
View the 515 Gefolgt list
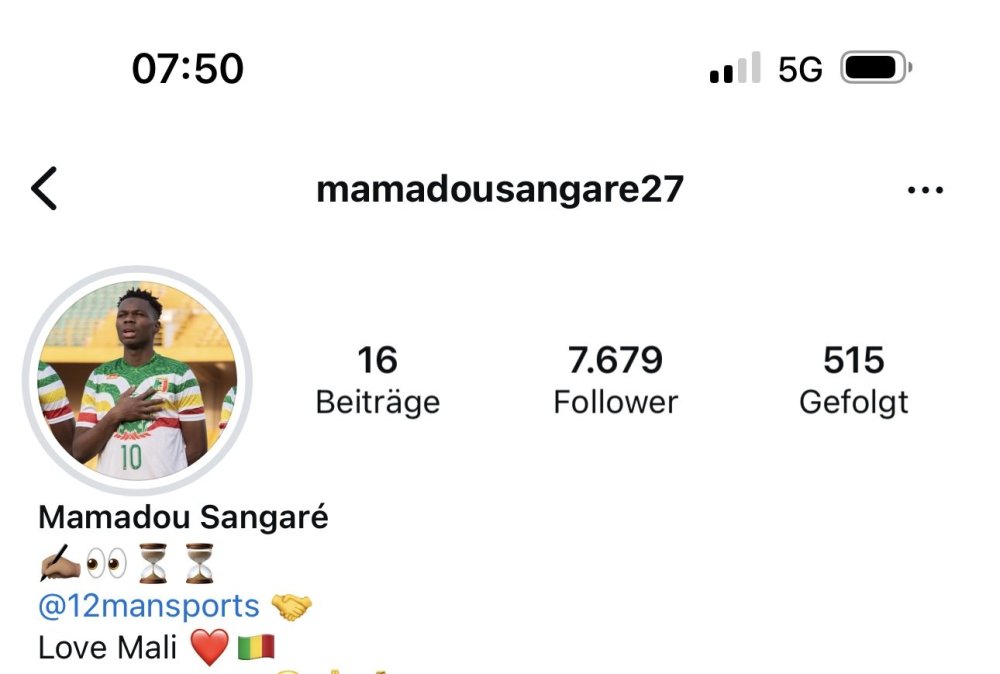(x=853, y=380)
